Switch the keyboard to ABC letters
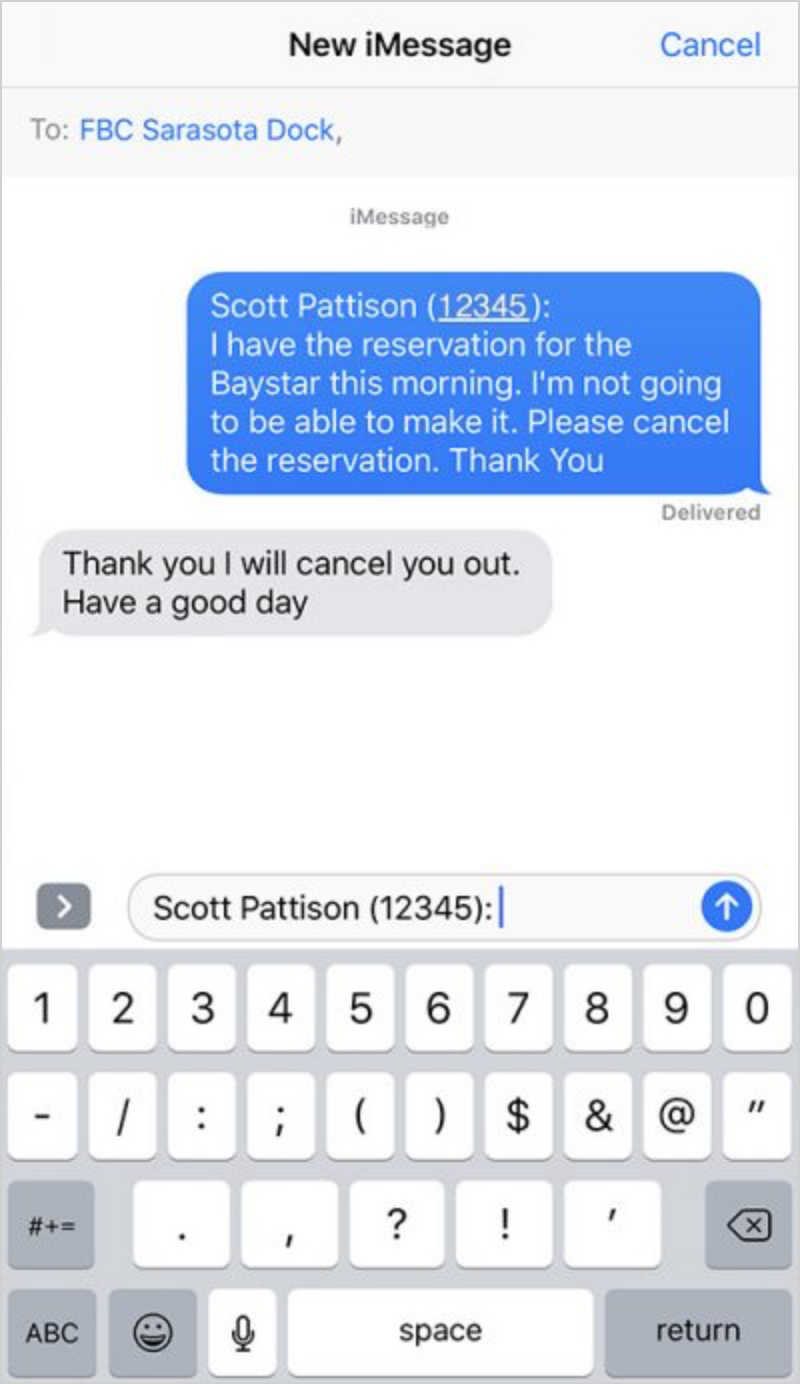 52,1332
